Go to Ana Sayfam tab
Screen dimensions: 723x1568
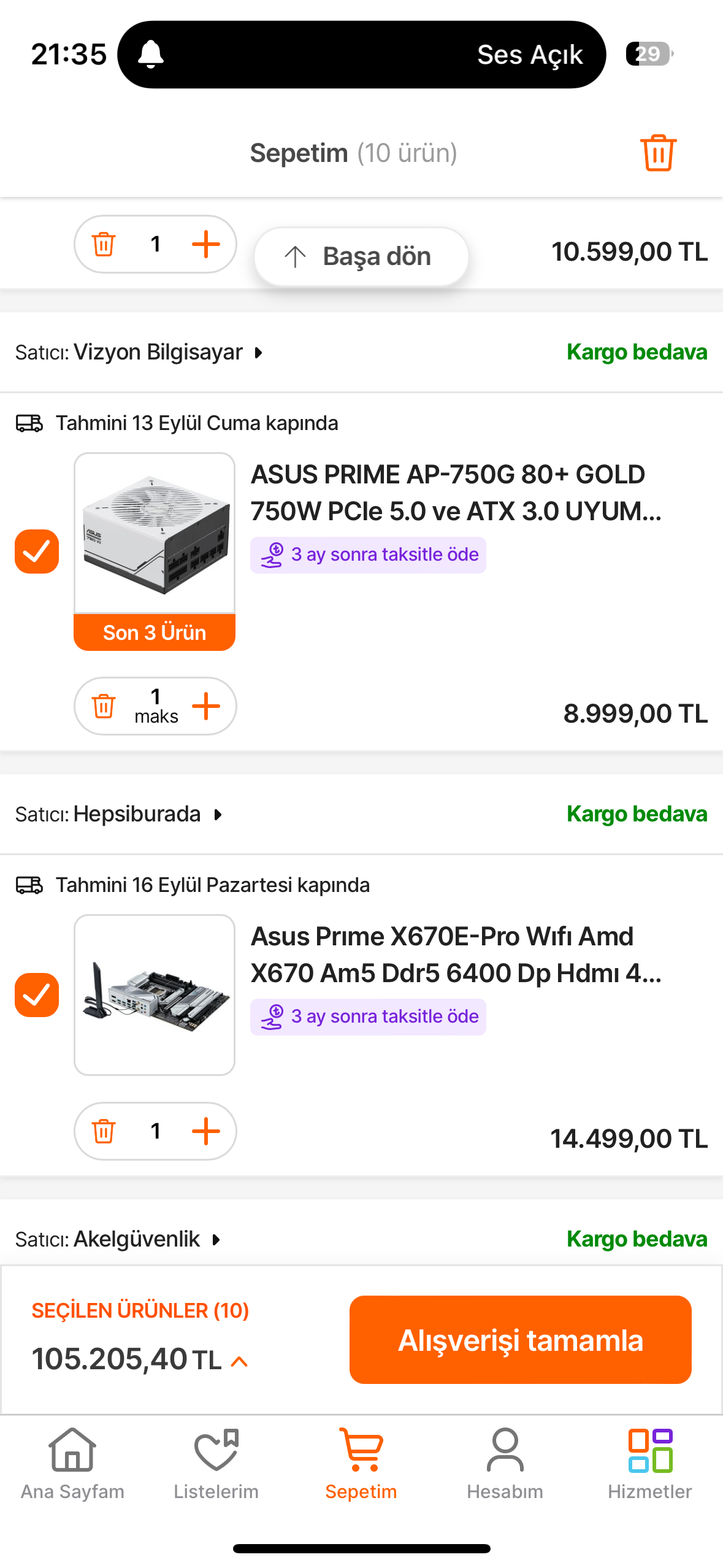click(72, 1464)
